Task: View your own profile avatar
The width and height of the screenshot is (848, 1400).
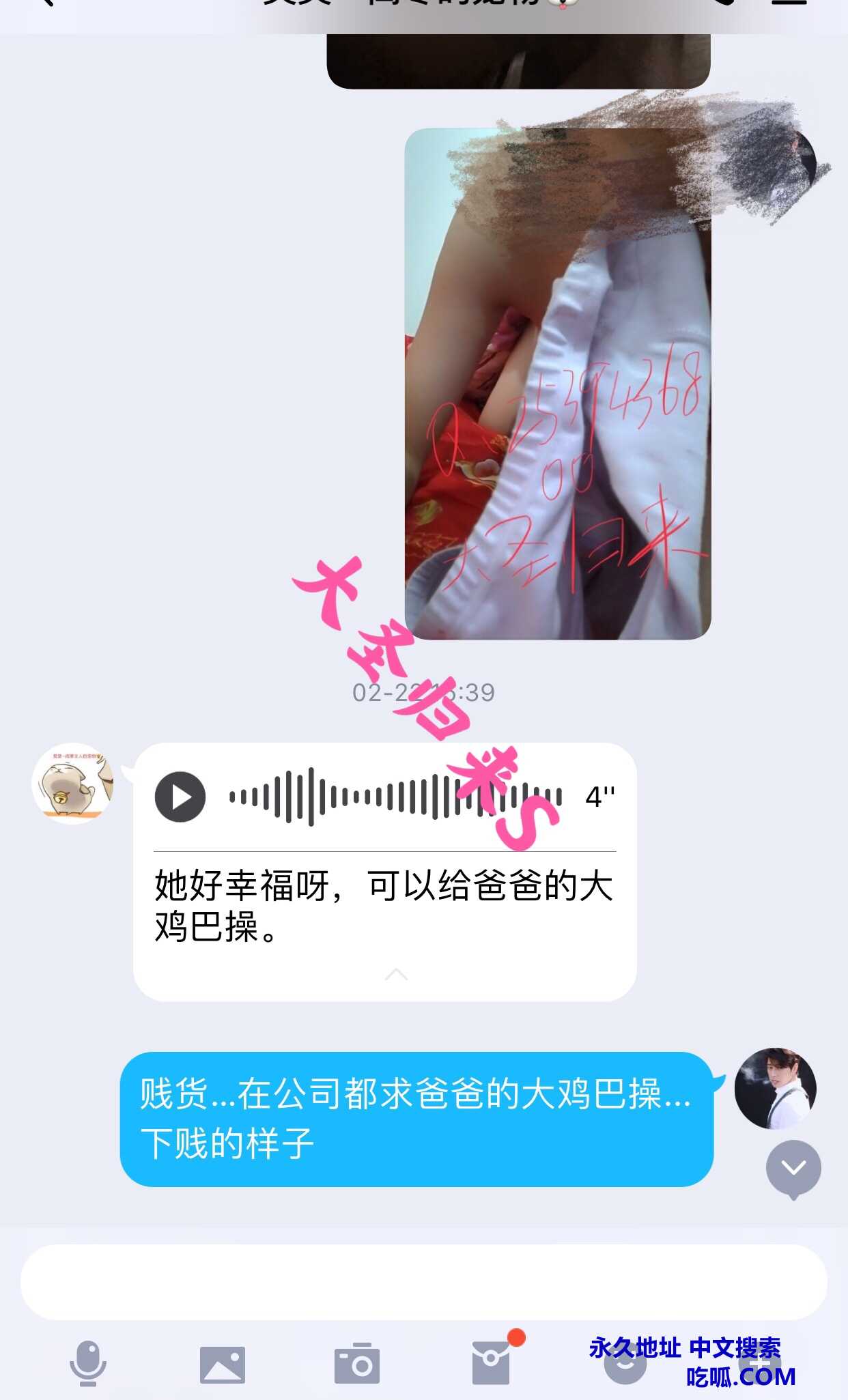Action: point(775,1089)
